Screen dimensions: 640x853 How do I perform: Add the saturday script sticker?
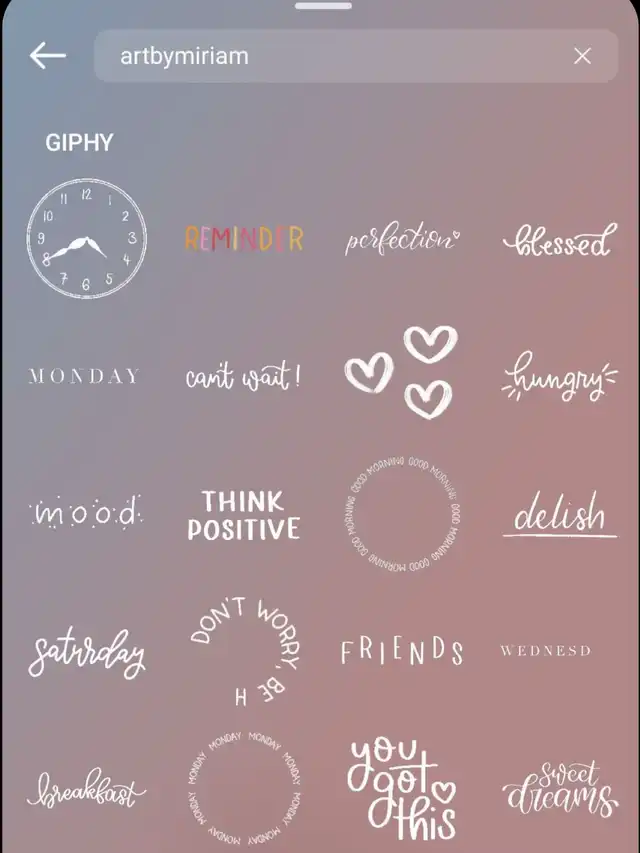[86, 652]
